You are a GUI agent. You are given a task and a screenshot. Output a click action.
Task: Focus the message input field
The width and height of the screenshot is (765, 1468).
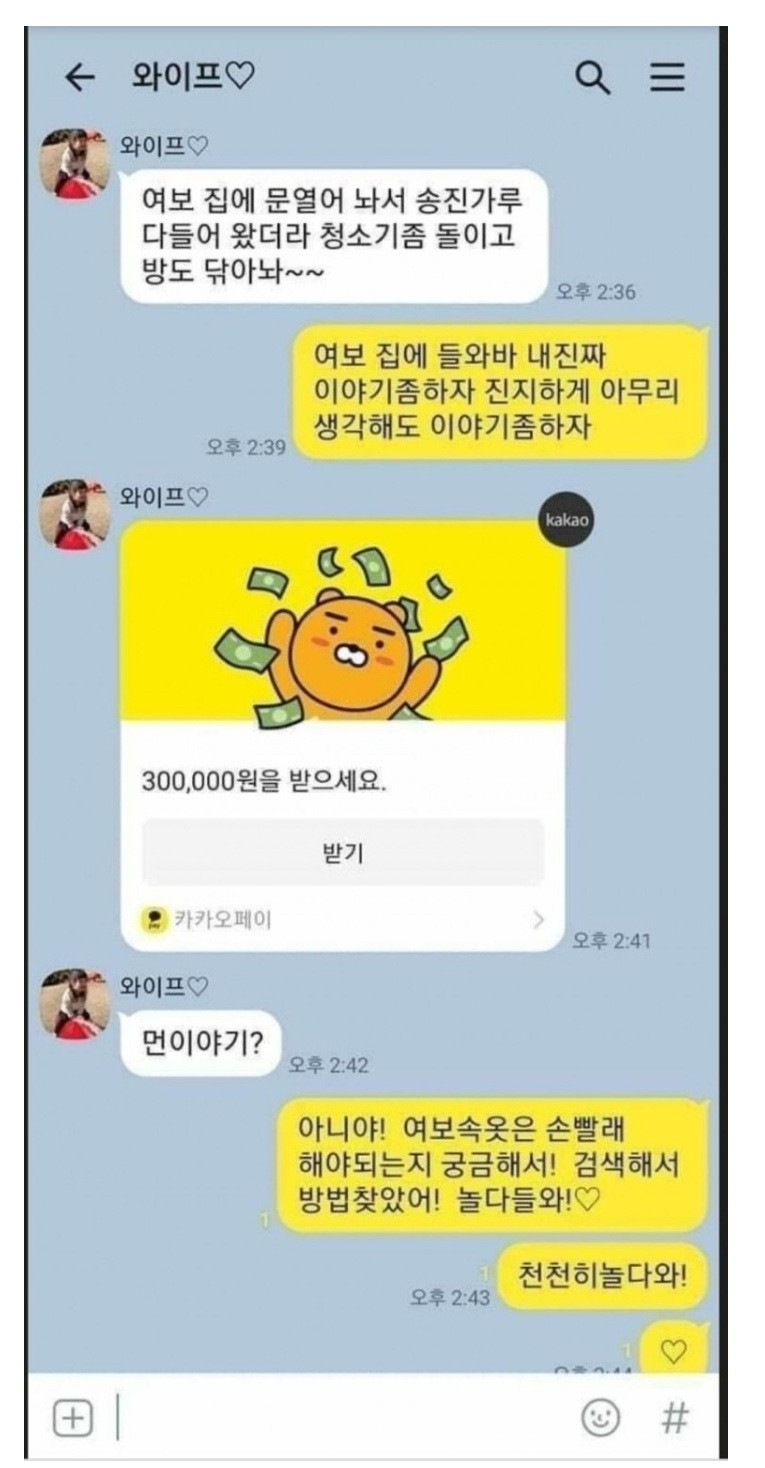(x=340, y=1417)
